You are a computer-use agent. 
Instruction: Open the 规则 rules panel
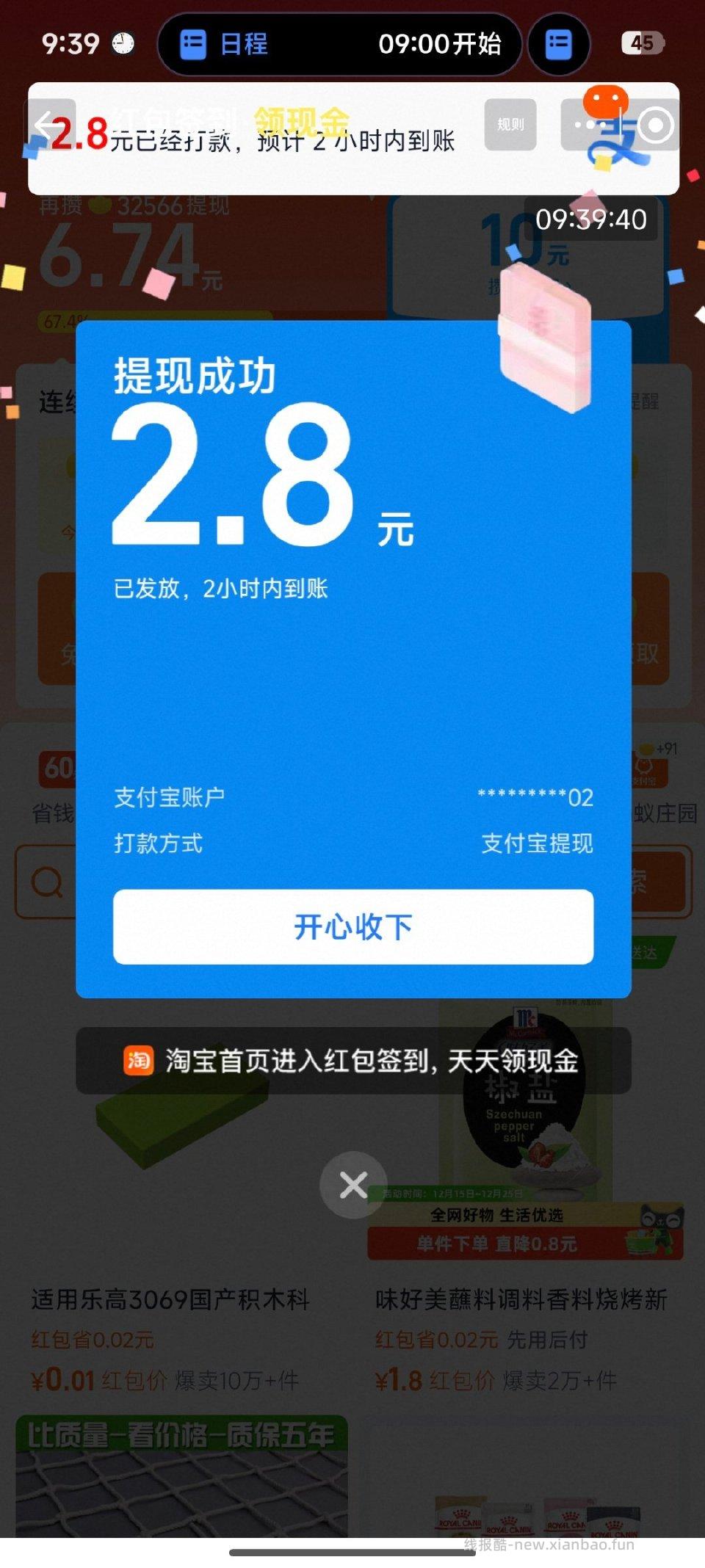[x=510, y=125]
